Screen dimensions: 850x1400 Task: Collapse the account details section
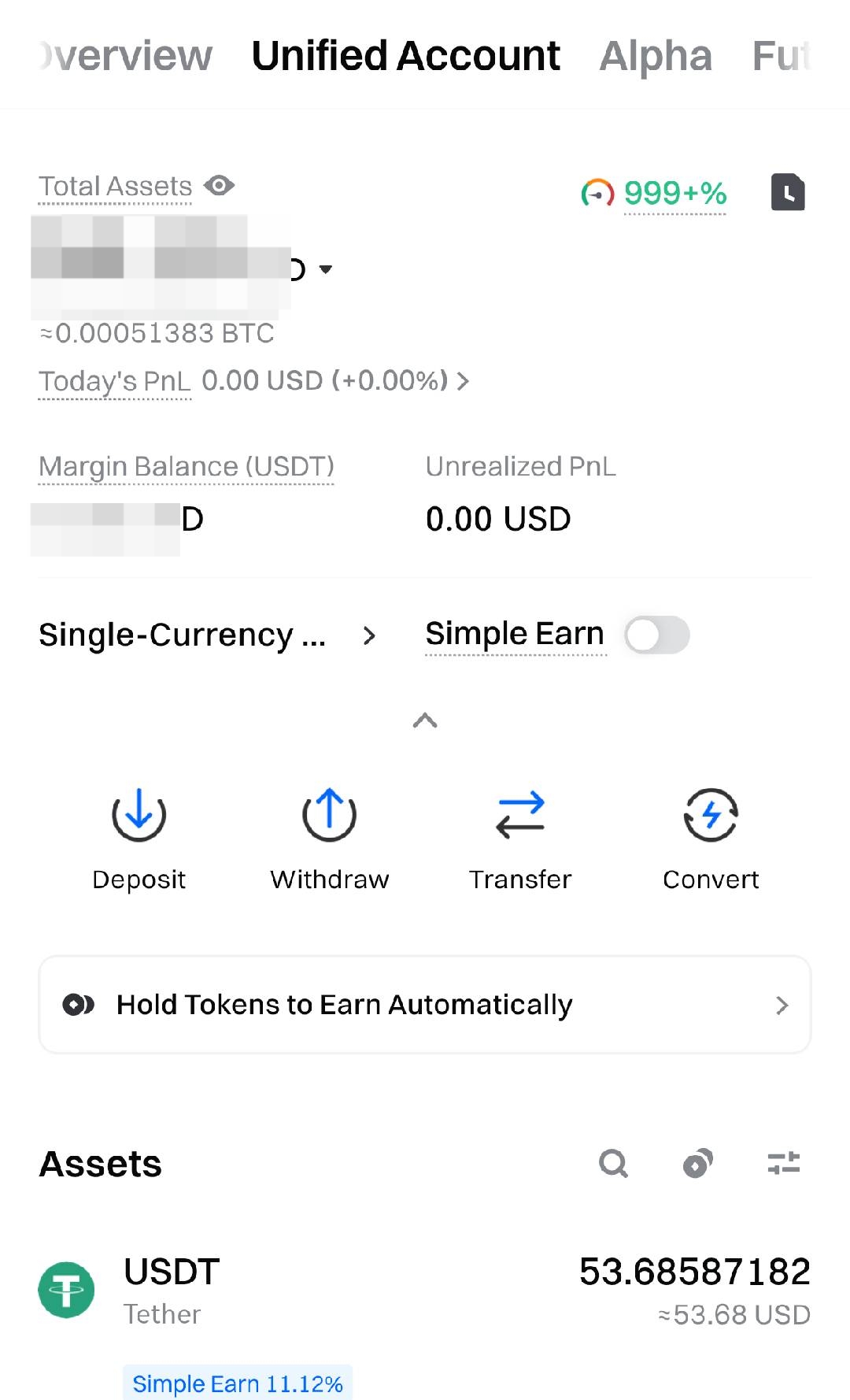(425, 720)
